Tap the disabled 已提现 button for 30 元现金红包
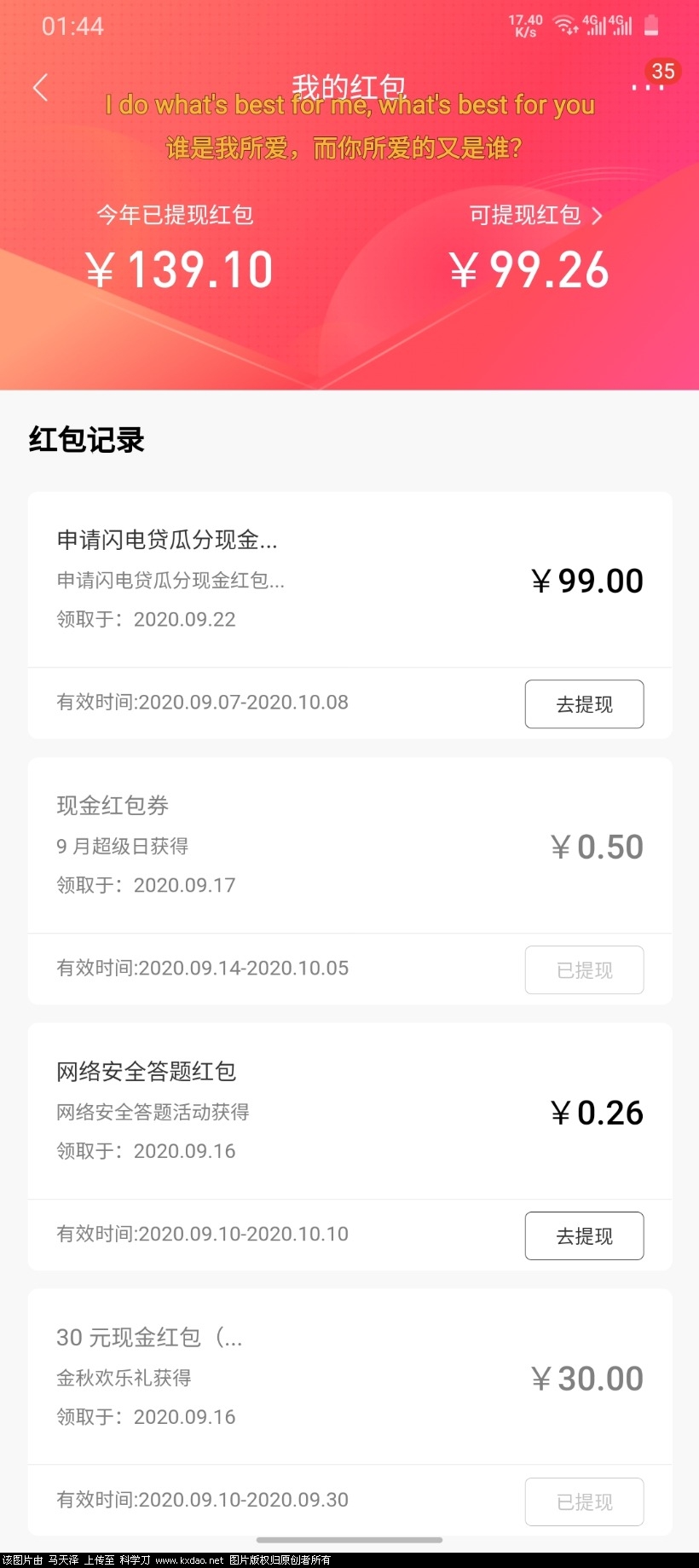This screenshot has height=1568, width=699. tap(584, 1501)
